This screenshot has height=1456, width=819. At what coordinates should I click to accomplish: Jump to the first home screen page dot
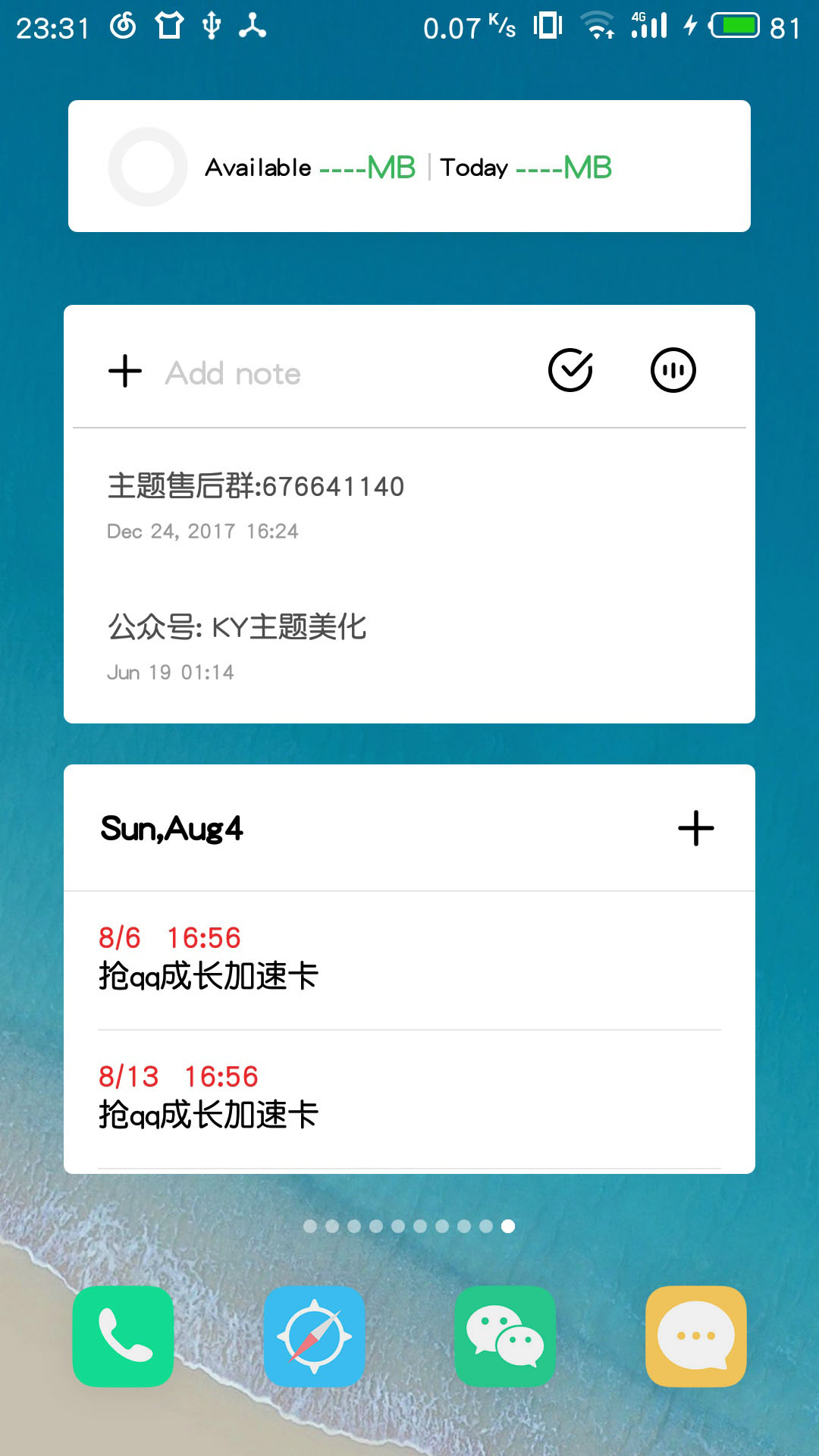(310, 1226)
